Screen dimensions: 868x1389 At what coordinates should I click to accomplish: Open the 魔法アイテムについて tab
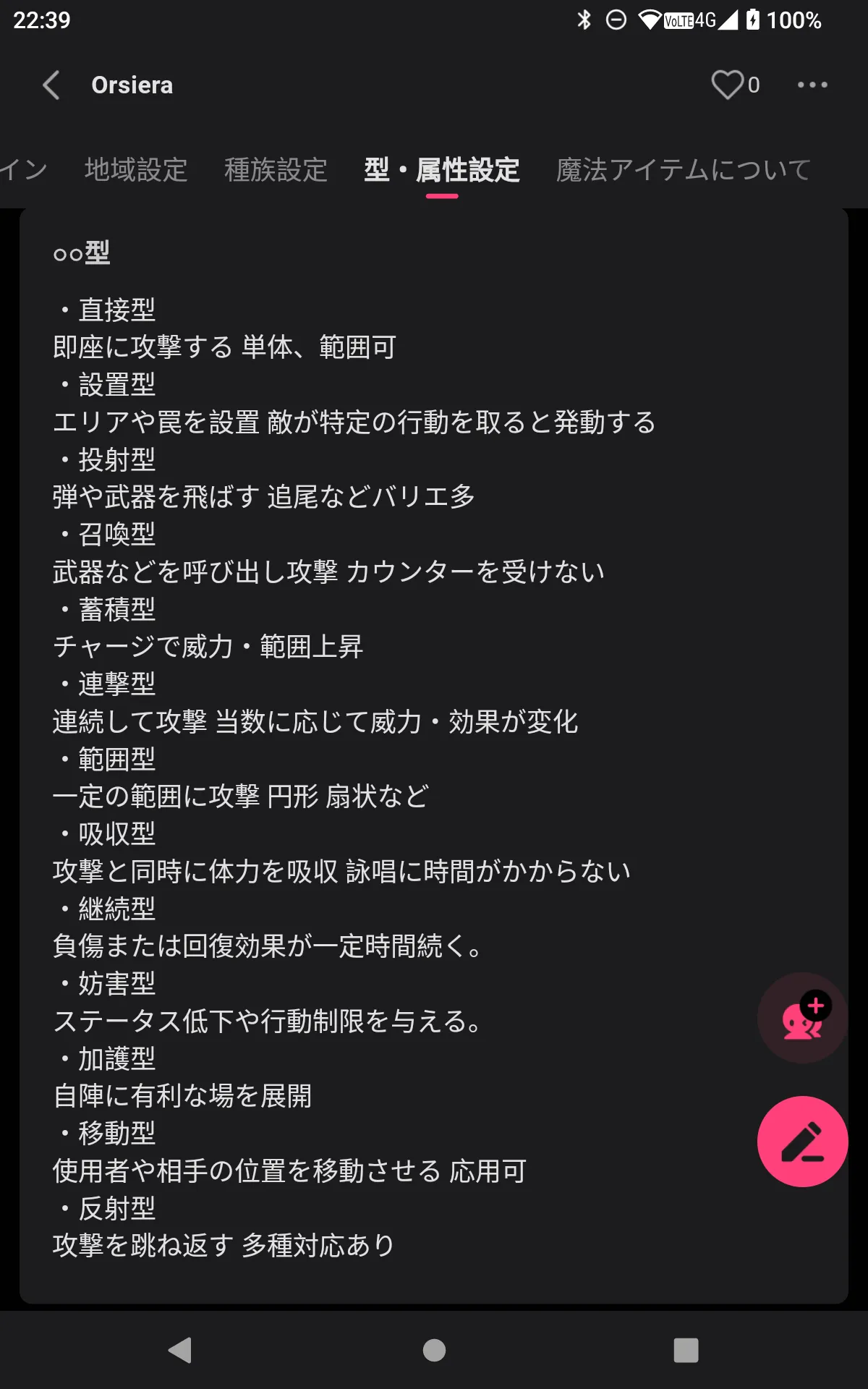pyautogui.click(x=684, y=170)
